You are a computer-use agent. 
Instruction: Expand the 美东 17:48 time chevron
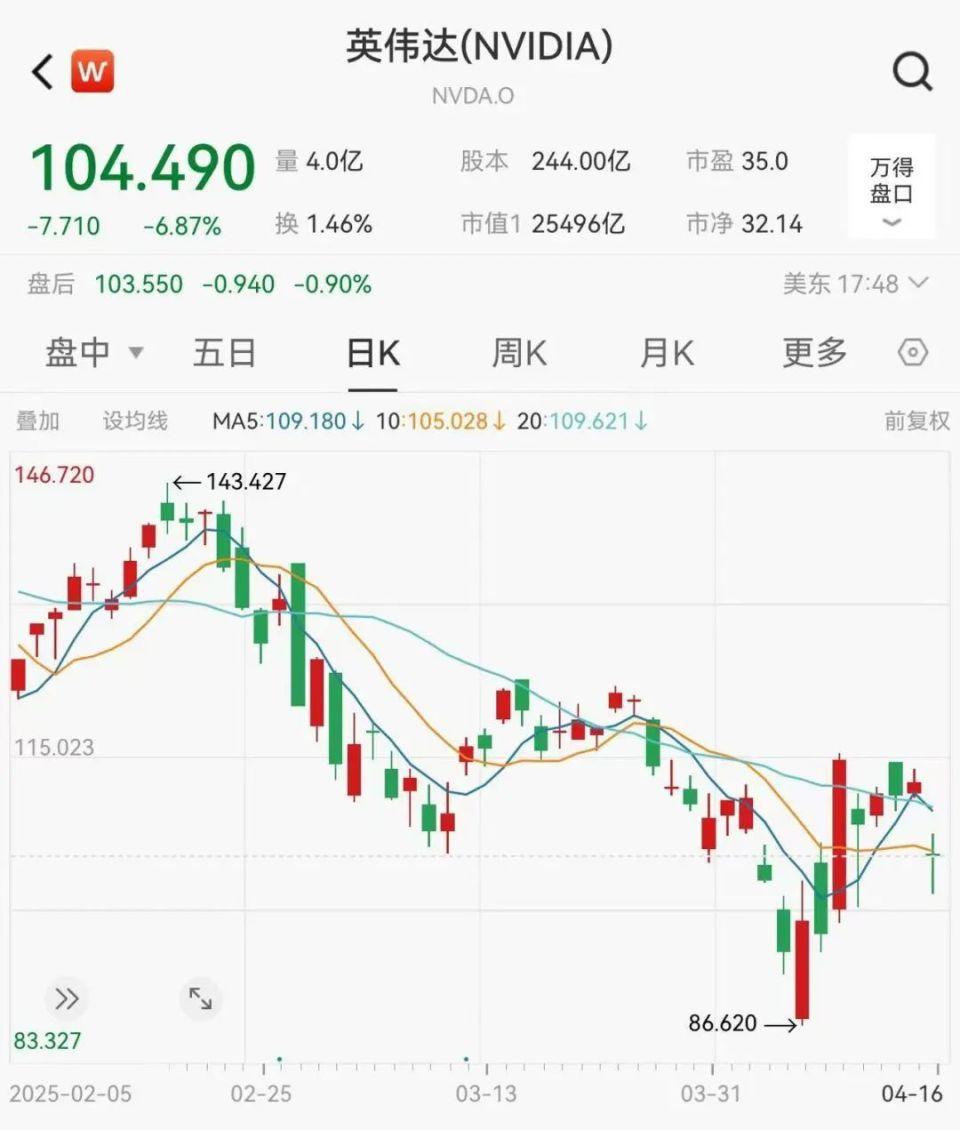click(x=916, y=284)
